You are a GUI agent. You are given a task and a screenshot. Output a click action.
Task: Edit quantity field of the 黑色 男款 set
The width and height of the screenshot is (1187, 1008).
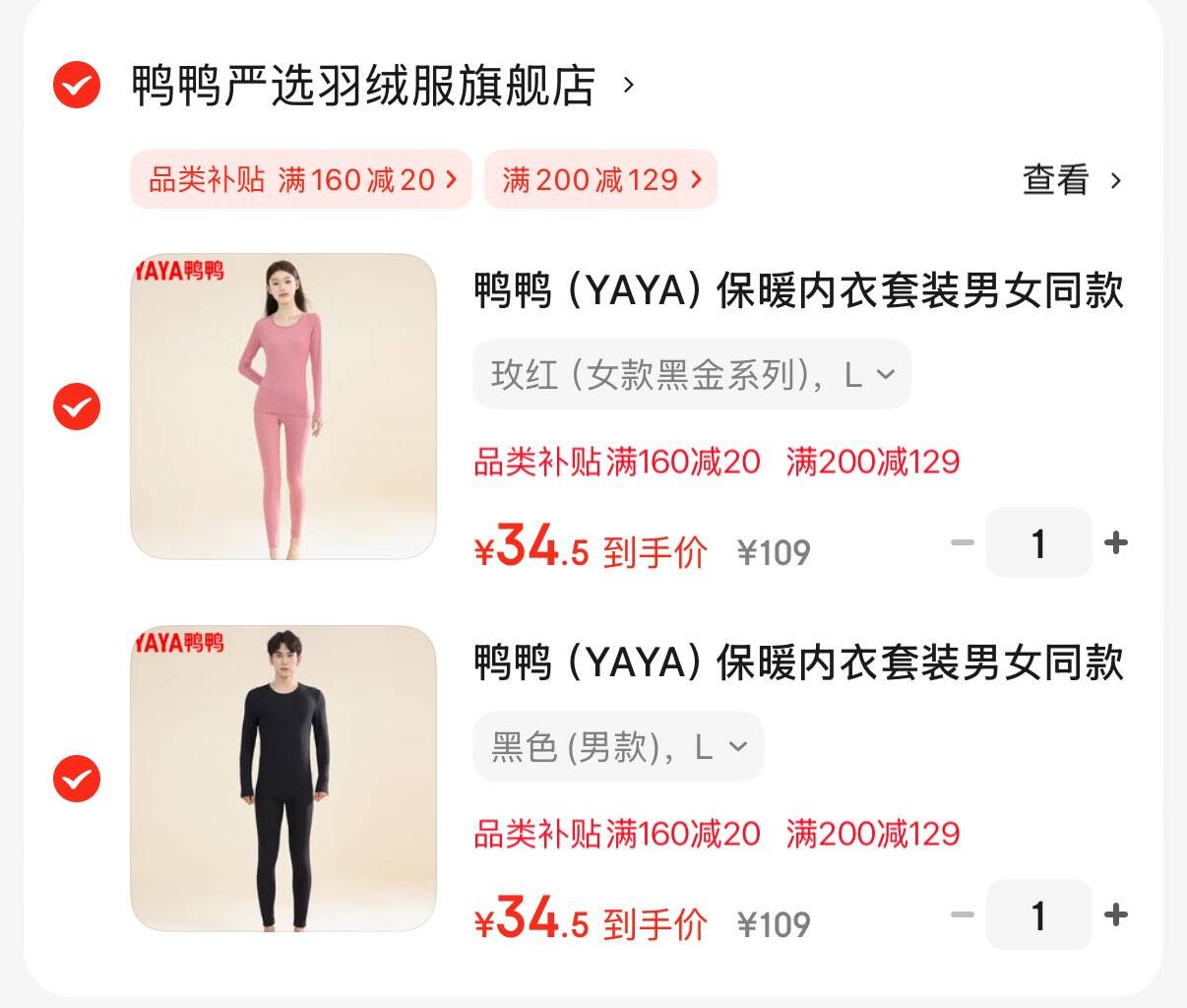(1038, 914)
